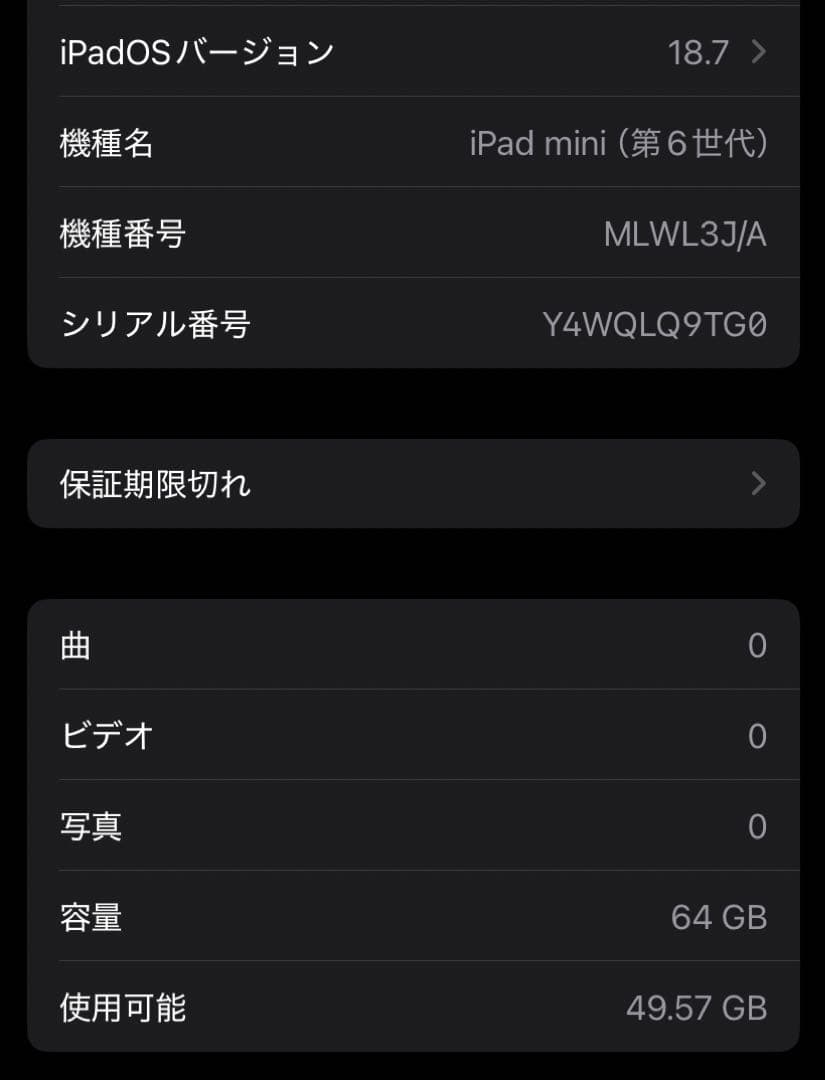Tap the chevron beside 保証期限切れ
825x1080 pixels.
(757, 483)
